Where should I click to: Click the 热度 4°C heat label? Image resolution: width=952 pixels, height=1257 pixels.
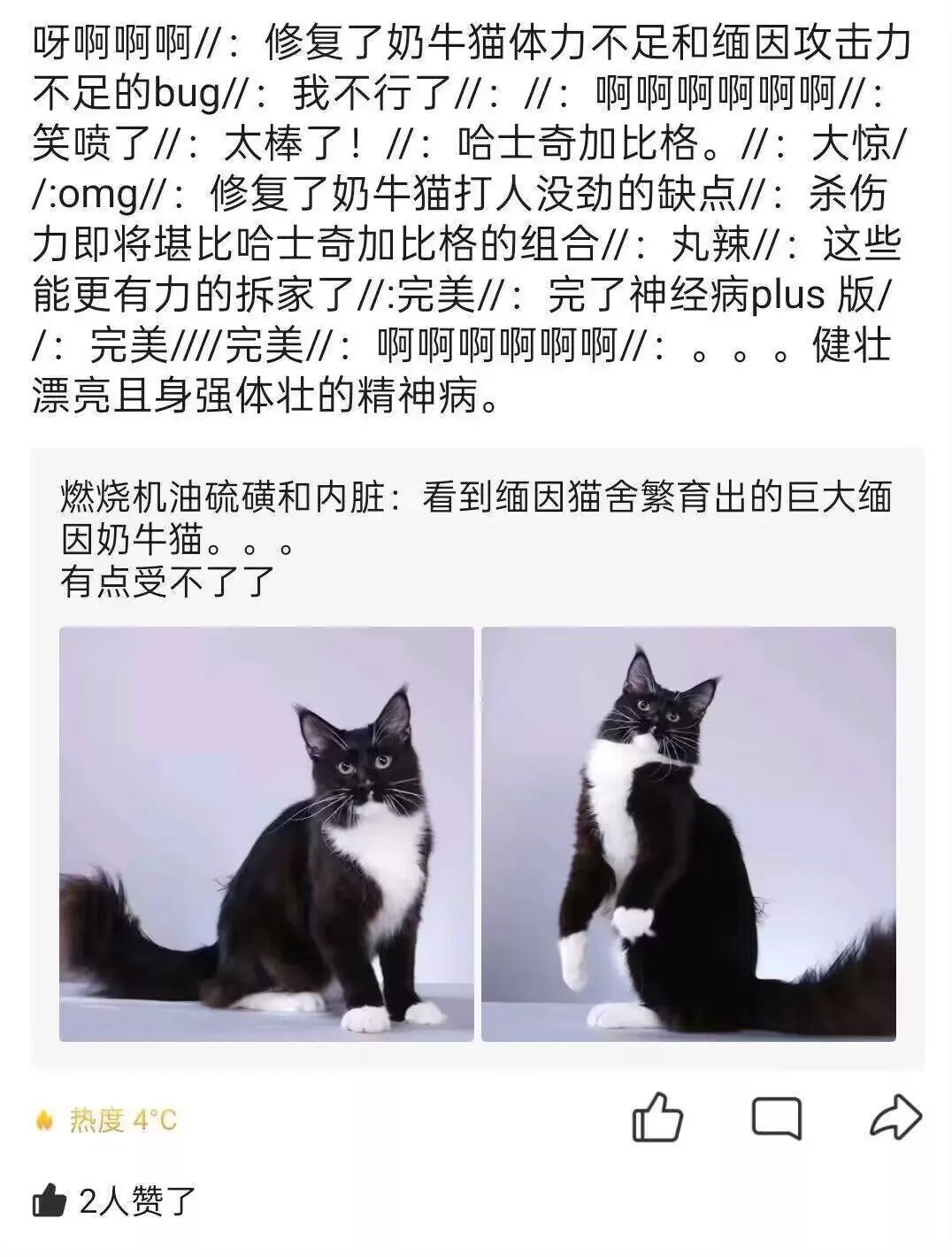tap(119, 1120)
